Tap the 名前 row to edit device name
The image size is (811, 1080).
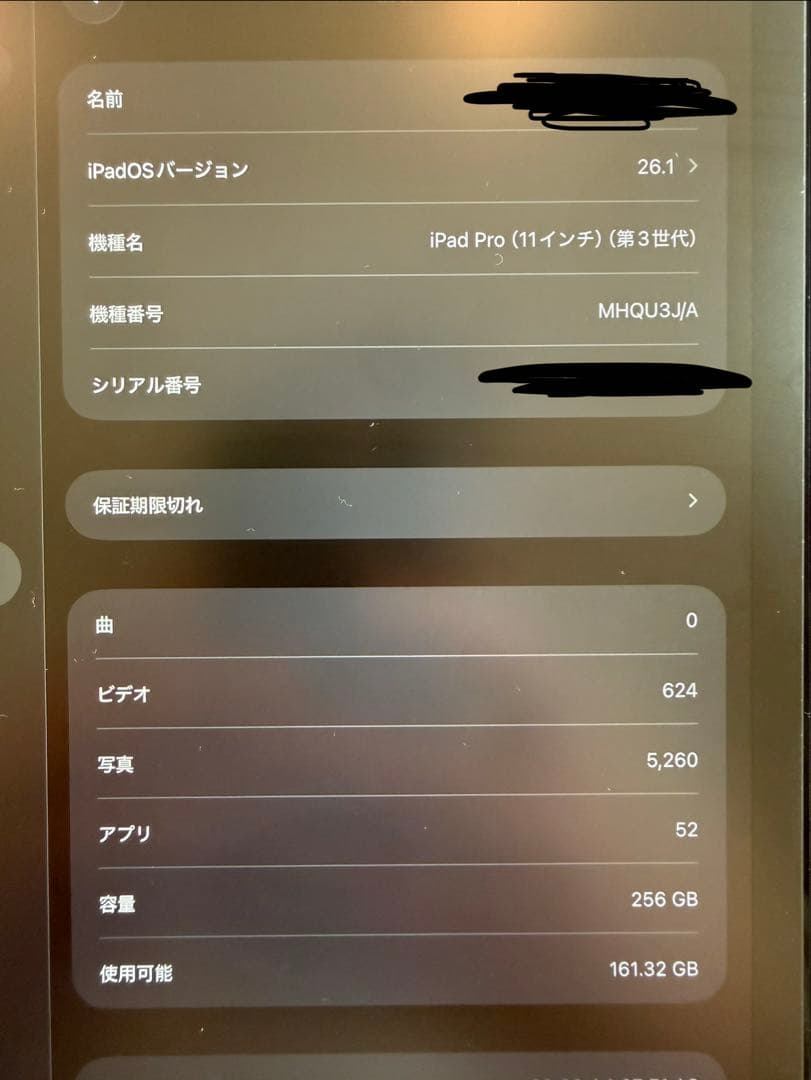pyautogui.click(x=300, y=100)
